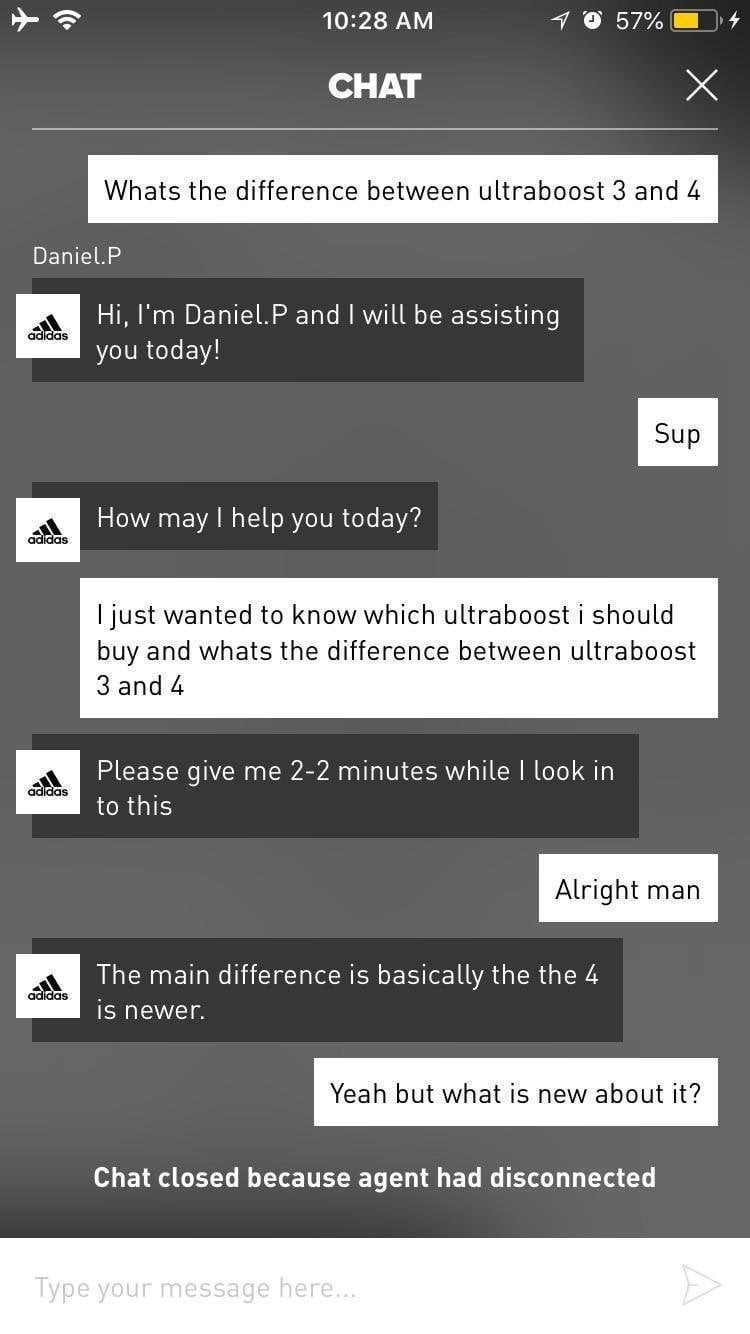The height and width of the screenshot is (1334, 750).
Task: Tap the 'Chat closed because agent had disconnected' notice
Action: tap(375, 1177)
